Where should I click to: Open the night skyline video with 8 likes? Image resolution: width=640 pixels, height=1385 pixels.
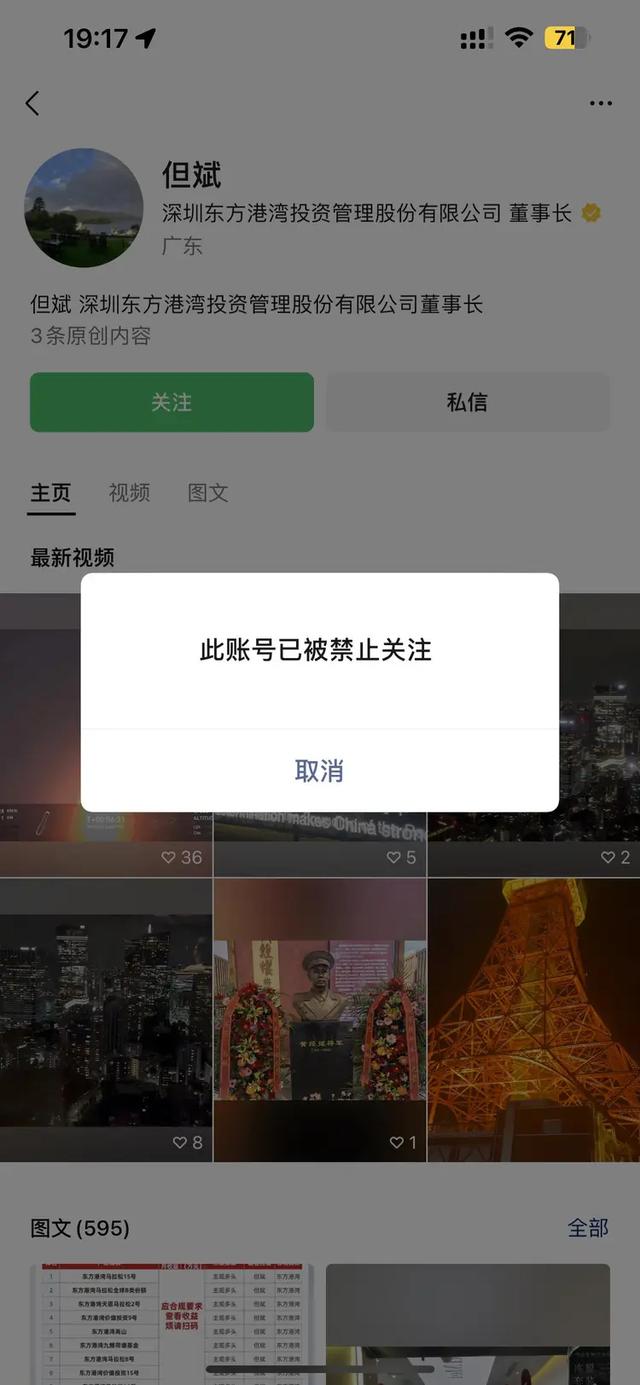click(105, 1020)
